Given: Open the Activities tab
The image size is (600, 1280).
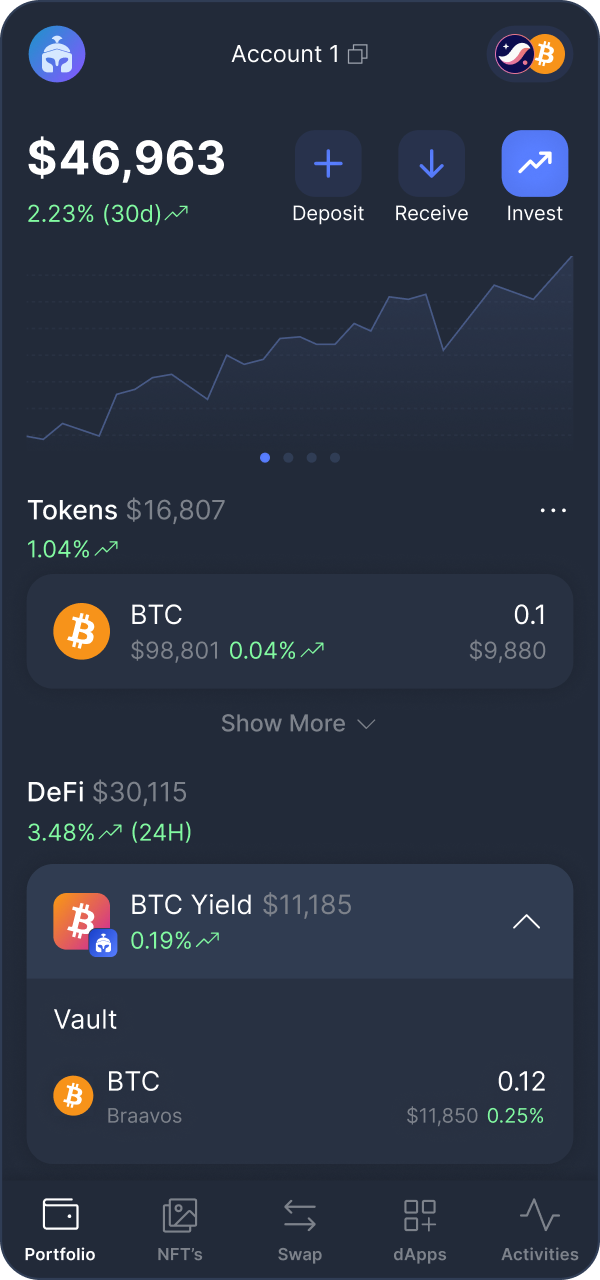Looking at the screenshot, I should click(x=540, y=1230).
